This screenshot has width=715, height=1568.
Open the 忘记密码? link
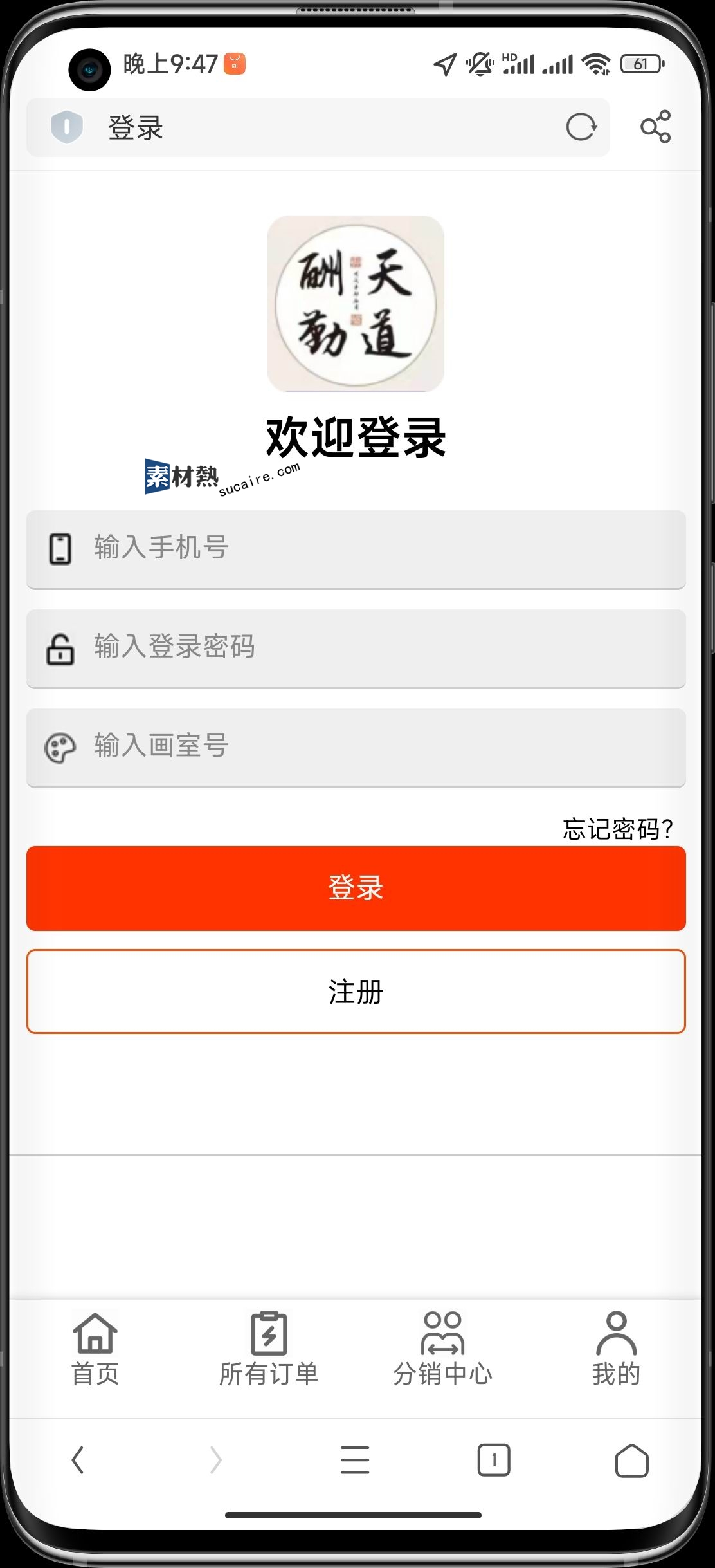(x=617, y=829)
